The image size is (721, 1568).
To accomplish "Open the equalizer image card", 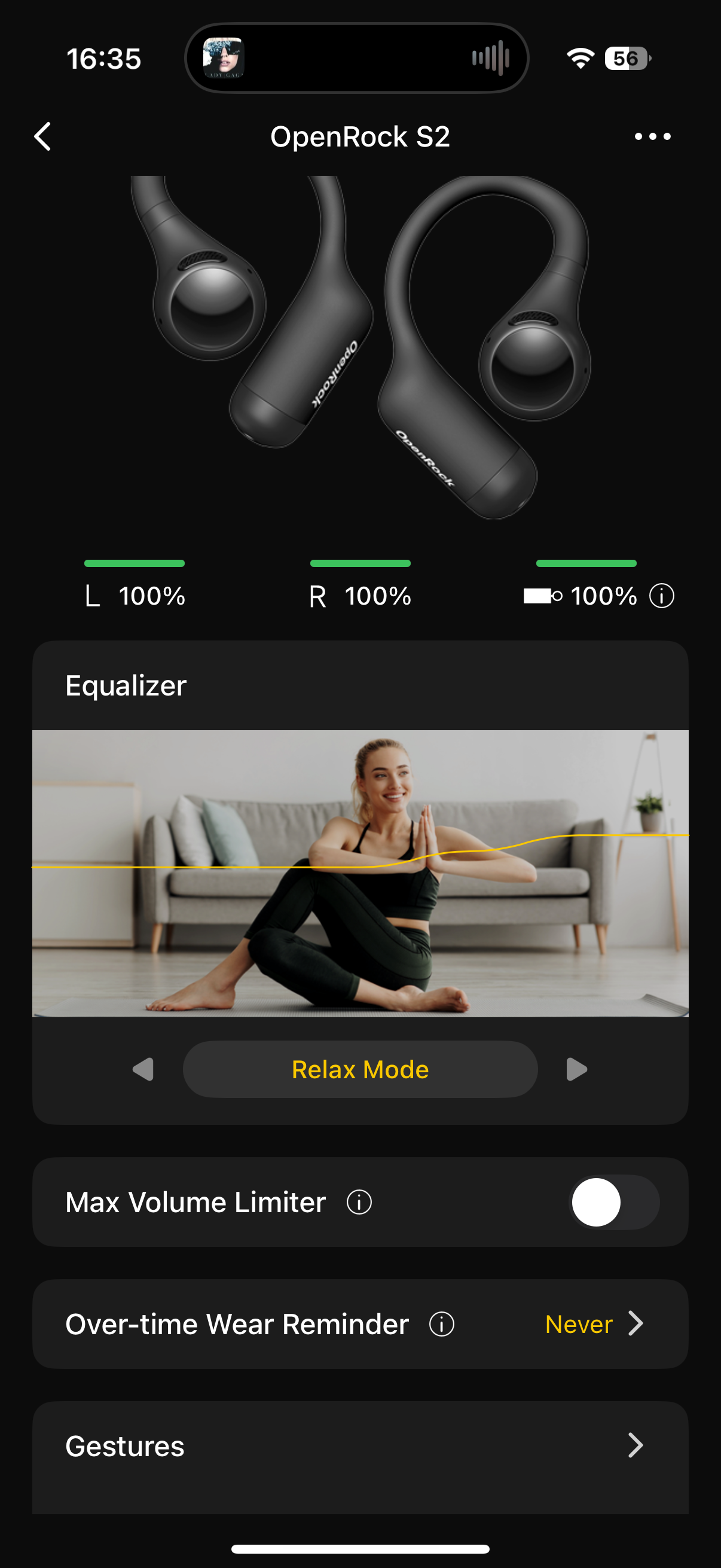I will [360, 874].
